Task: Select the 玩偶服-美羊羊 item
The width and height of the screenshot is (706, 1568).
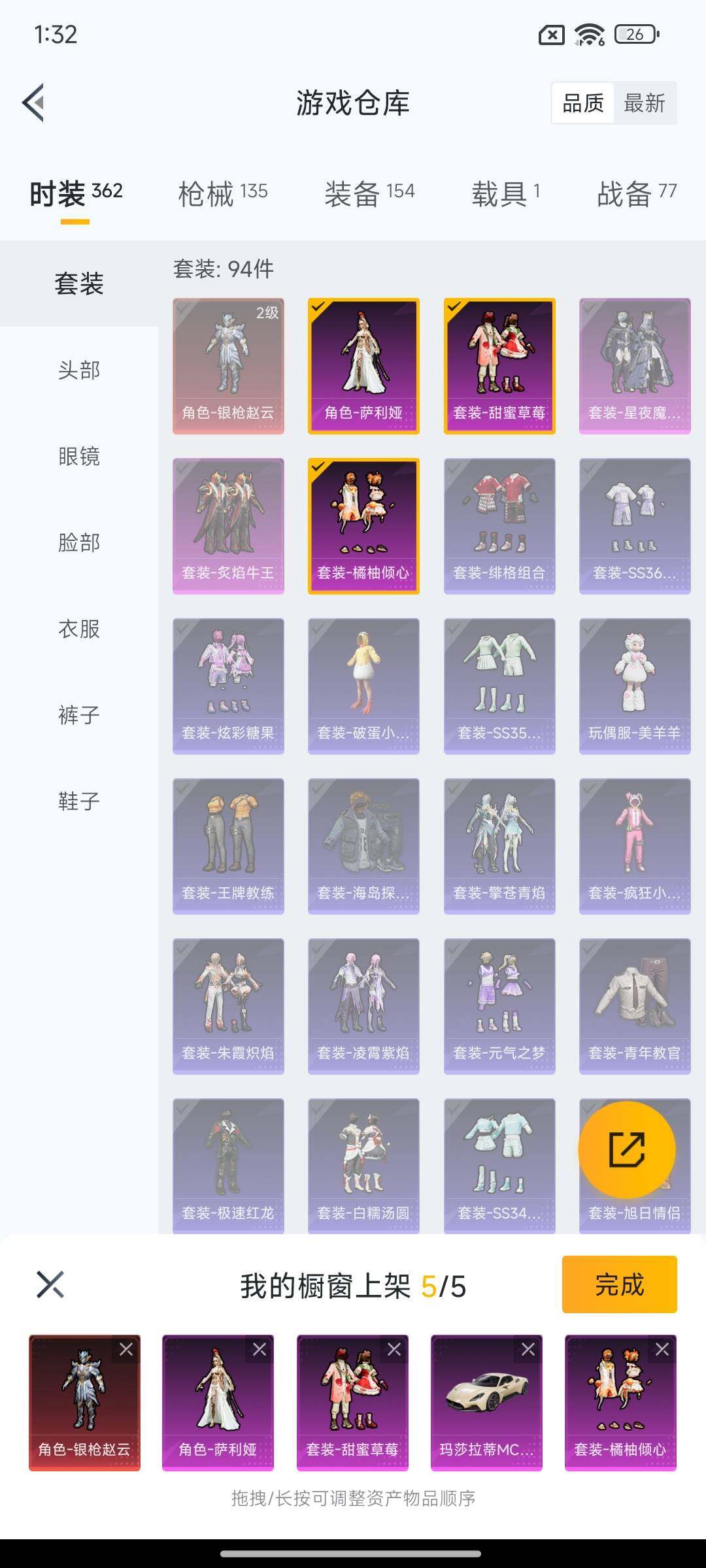Action: pos(635,686)
